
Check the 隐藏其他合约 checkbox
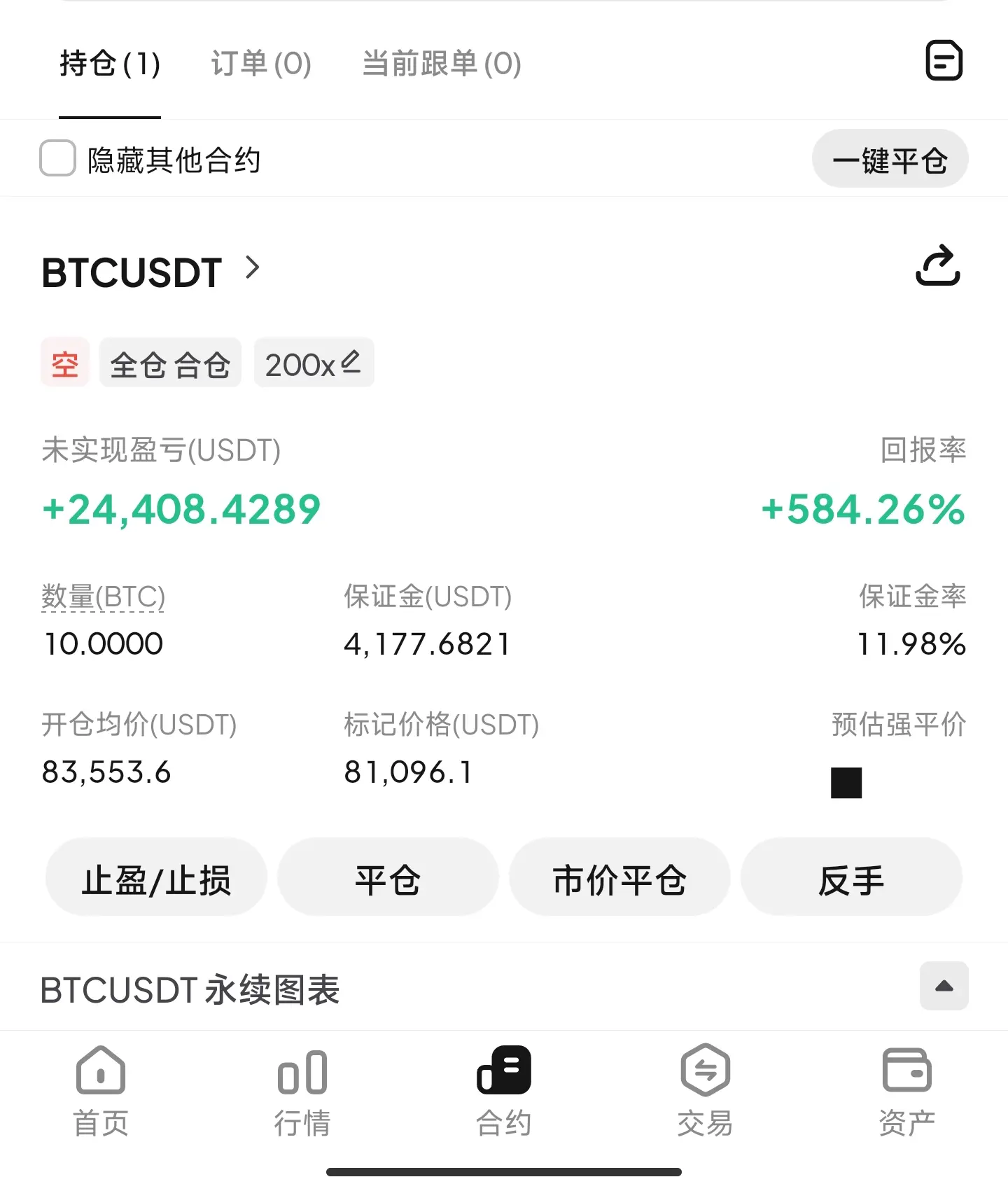(x=57, y=158)
